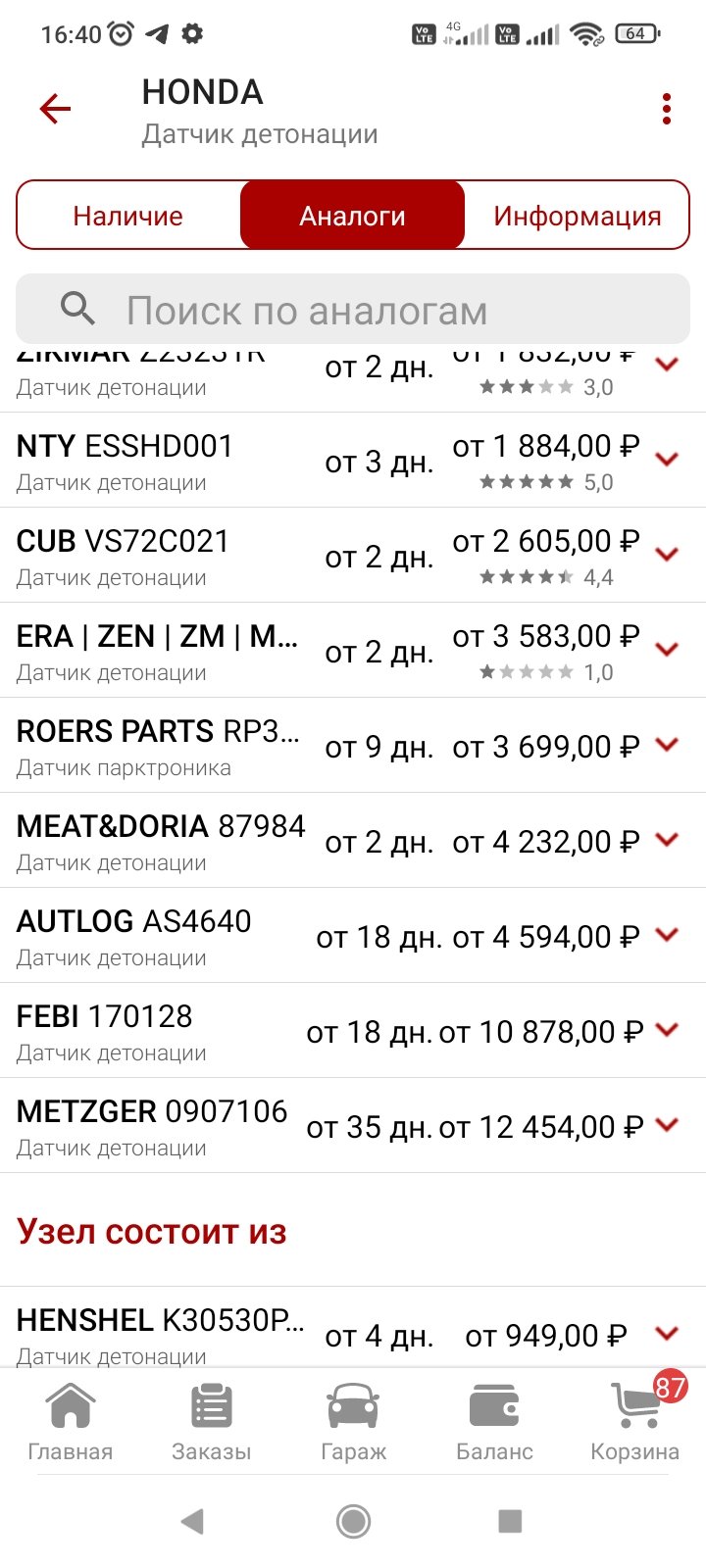
Task: Switch to the Наличие tab
Action: pyautogui.click(x=128, y=216)
